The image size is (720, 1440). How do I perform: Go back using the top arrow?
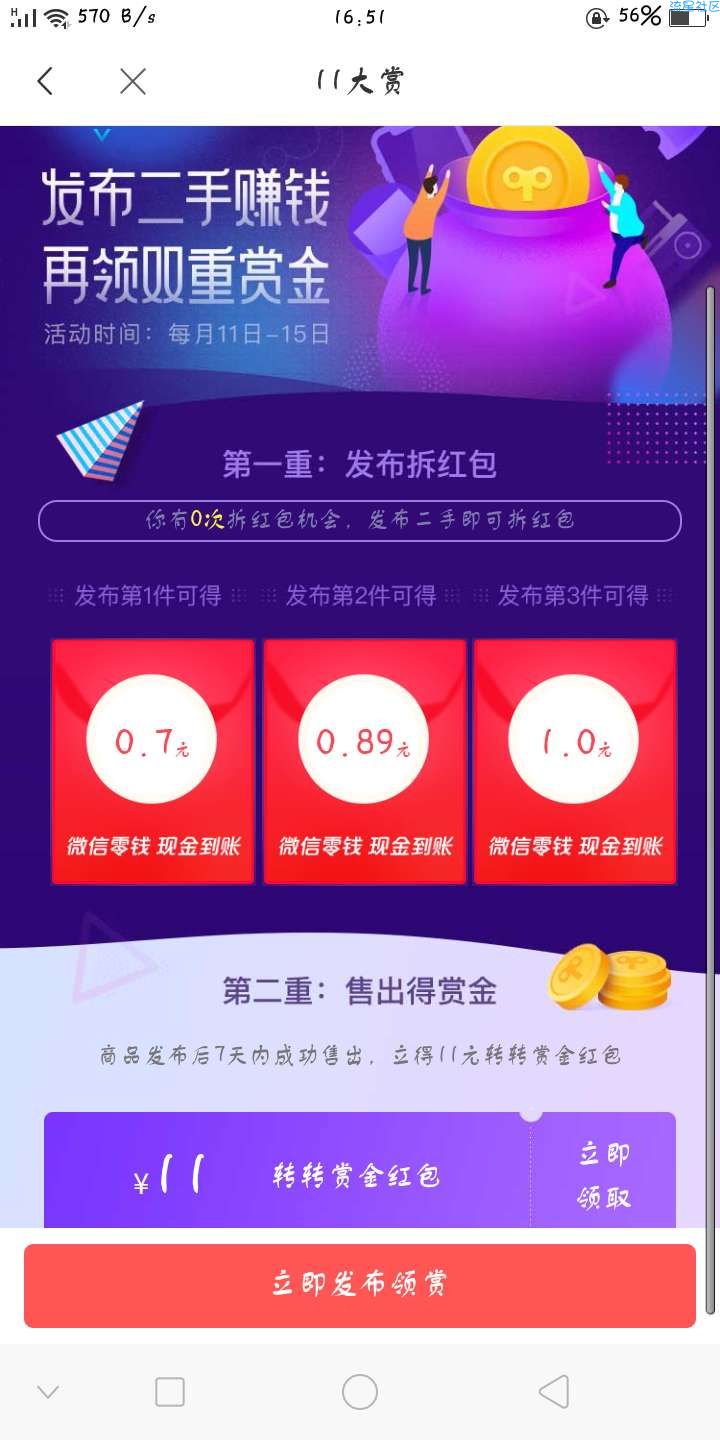click(45, 81)
